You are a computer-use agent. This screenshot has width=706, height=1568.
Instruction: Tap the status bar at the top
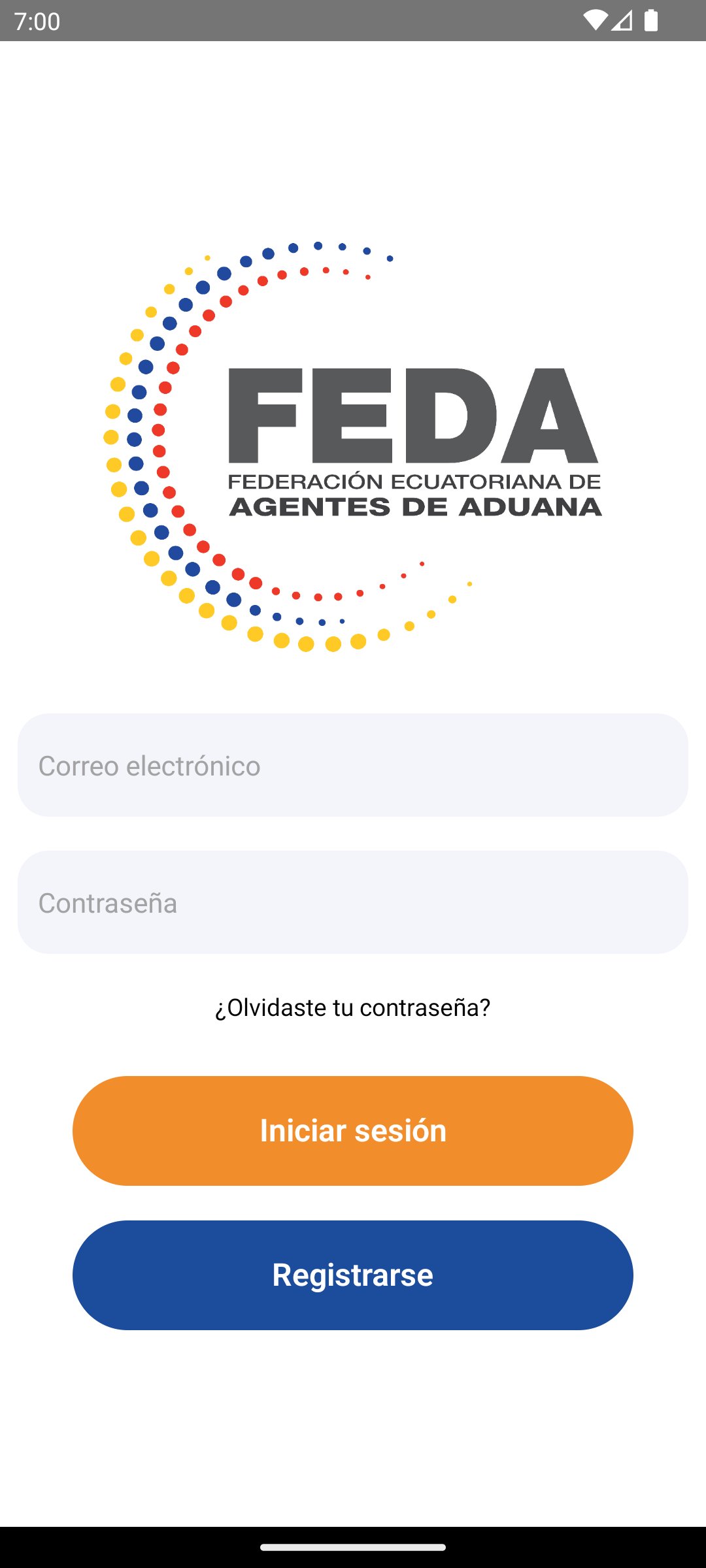coord(353,21)
